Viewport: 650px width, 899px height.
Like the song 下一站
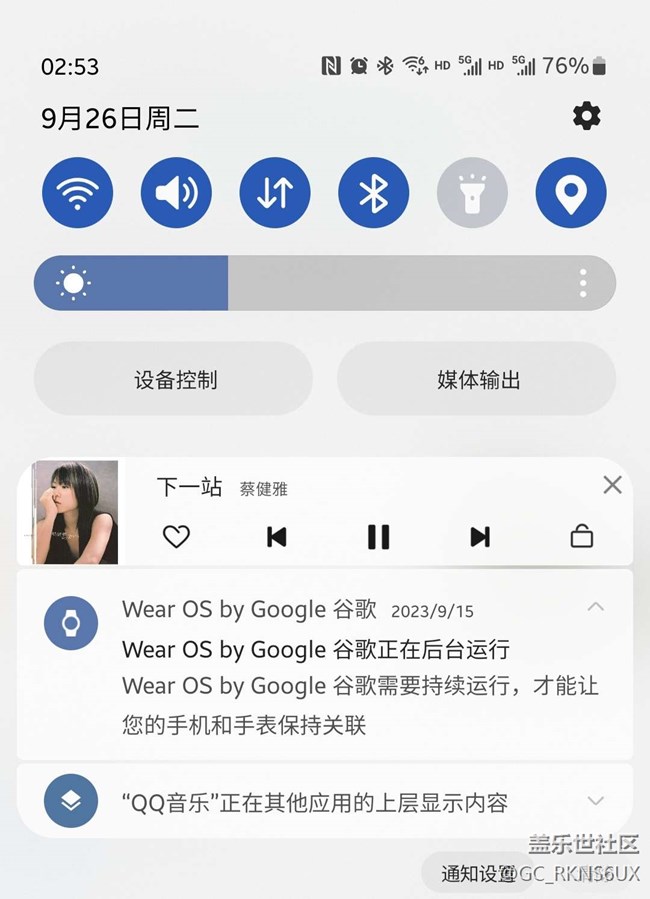176,537
